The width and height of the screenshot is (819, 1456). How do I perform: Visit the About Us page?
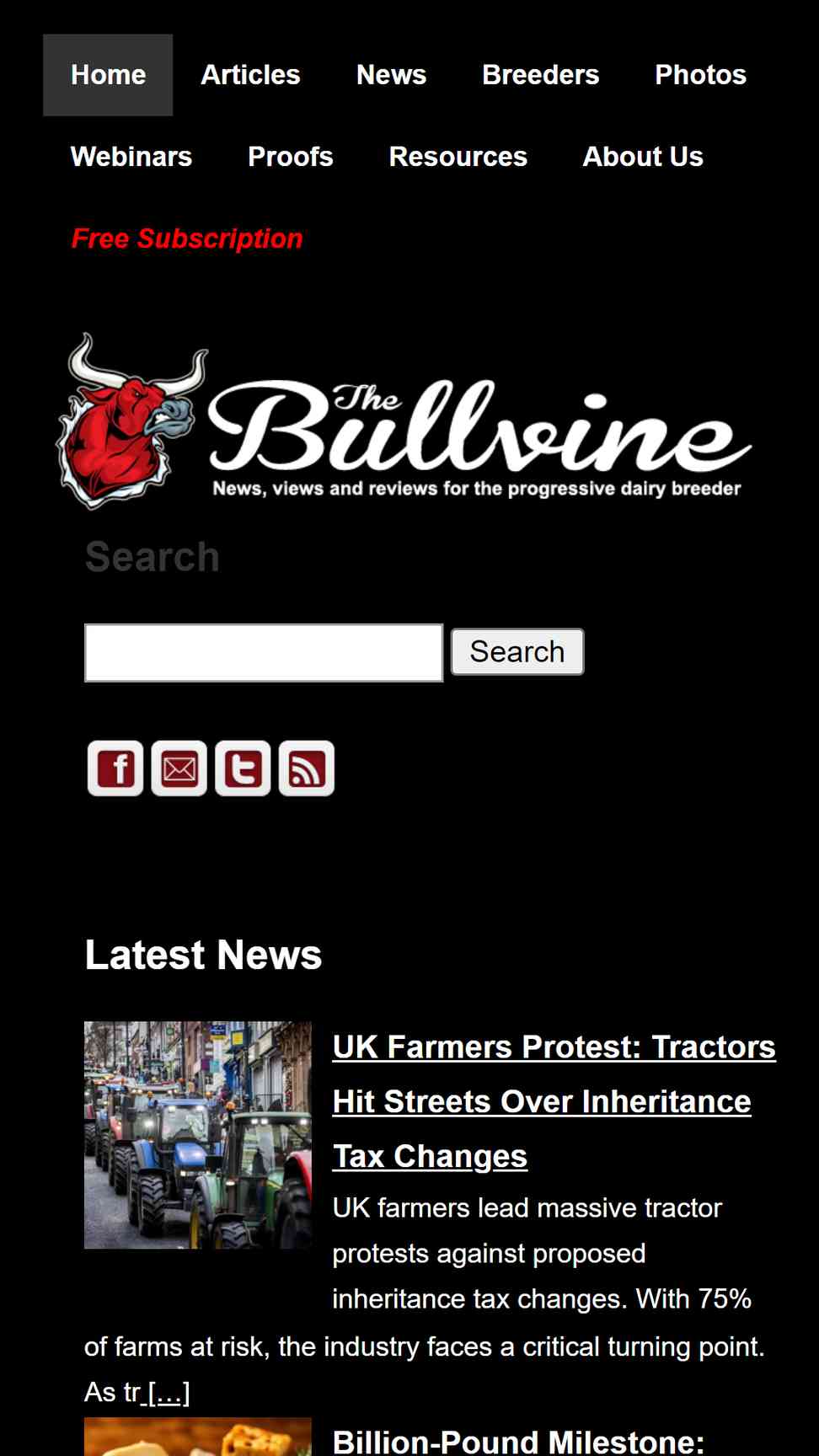pyautogui.click(x=643, y=157)
